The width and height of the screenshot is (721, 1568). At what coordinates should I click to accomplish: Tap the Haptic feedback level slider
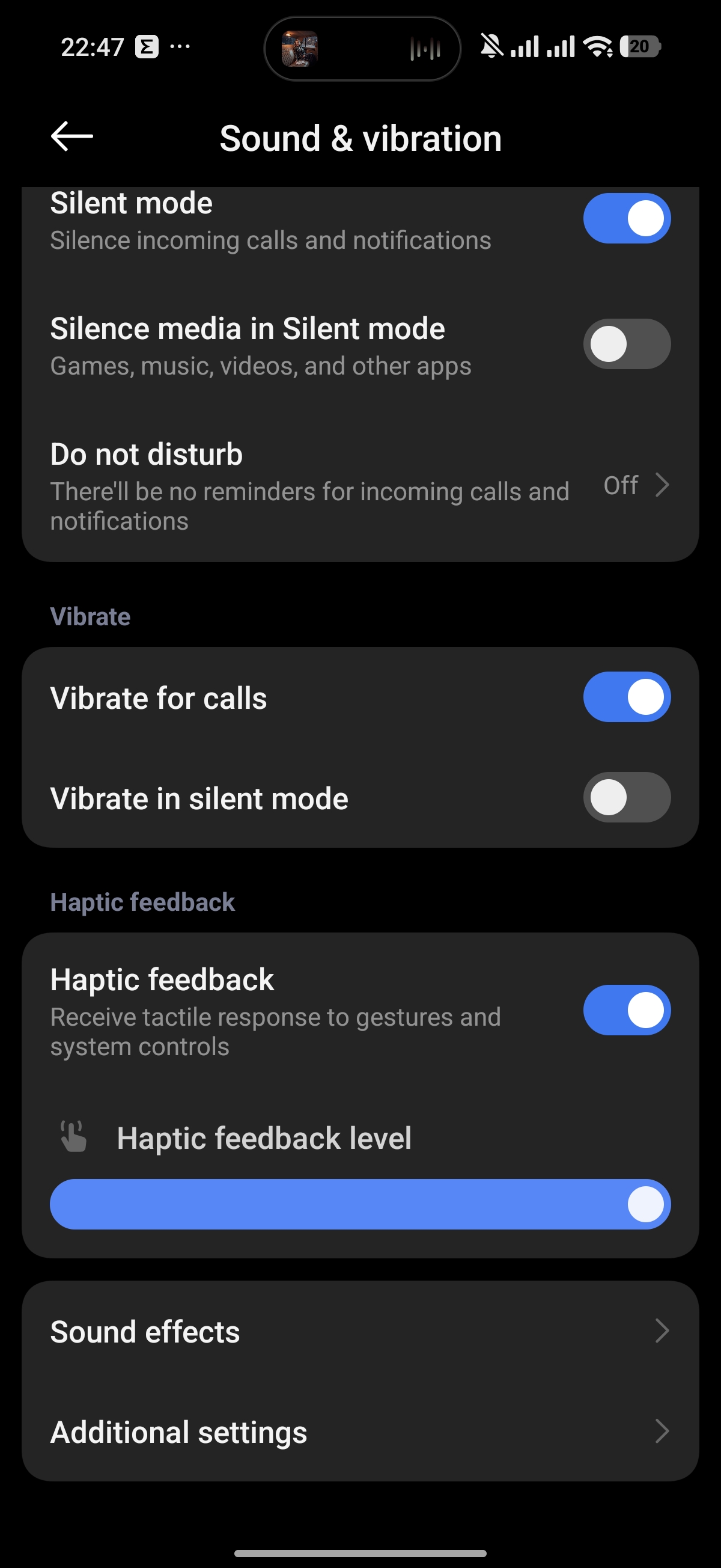pyautogui.click(x=359, y=1204)
